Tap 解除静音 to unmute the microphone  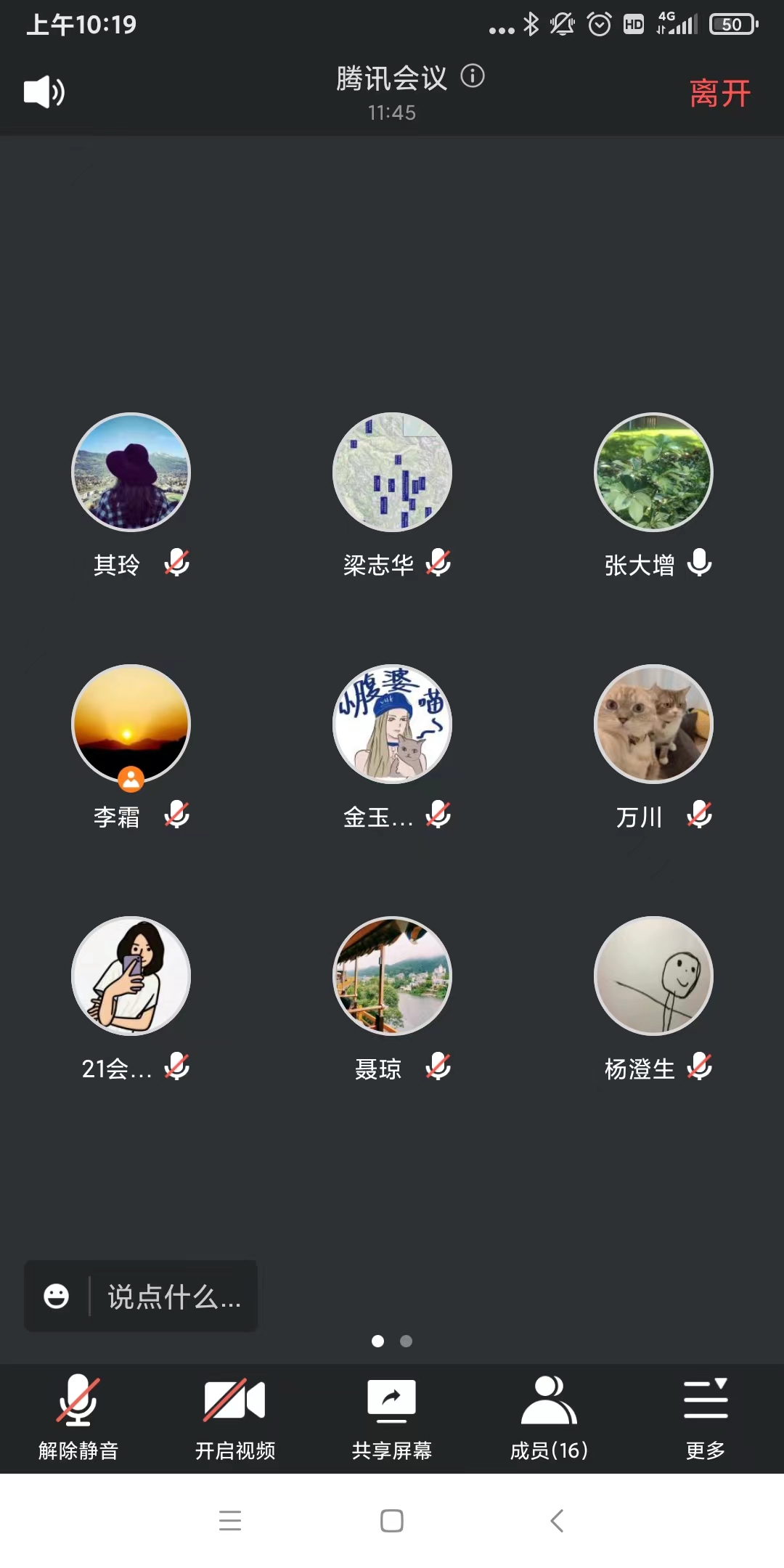coord(78,1417)
